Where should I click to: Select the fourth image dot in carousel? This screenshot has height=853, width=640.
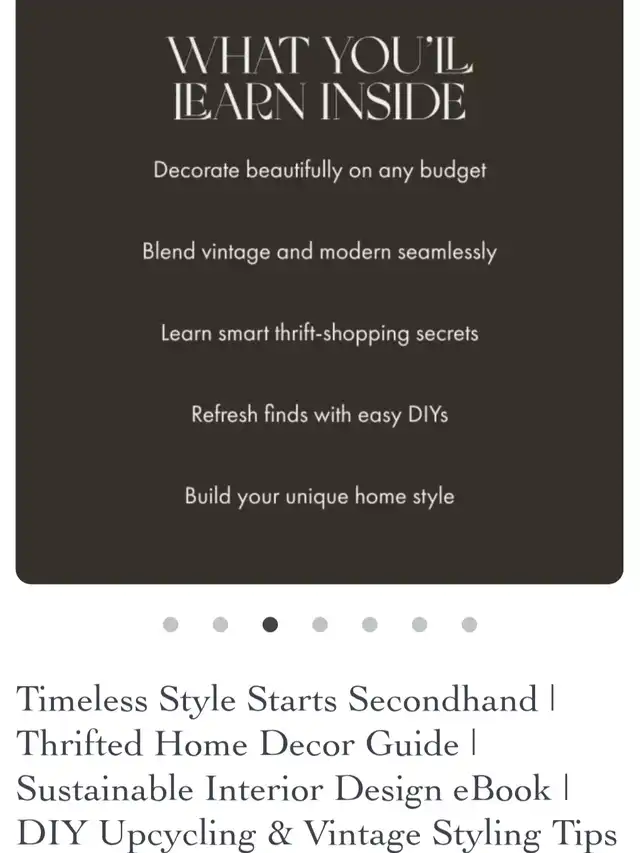[x=320, y=625]
